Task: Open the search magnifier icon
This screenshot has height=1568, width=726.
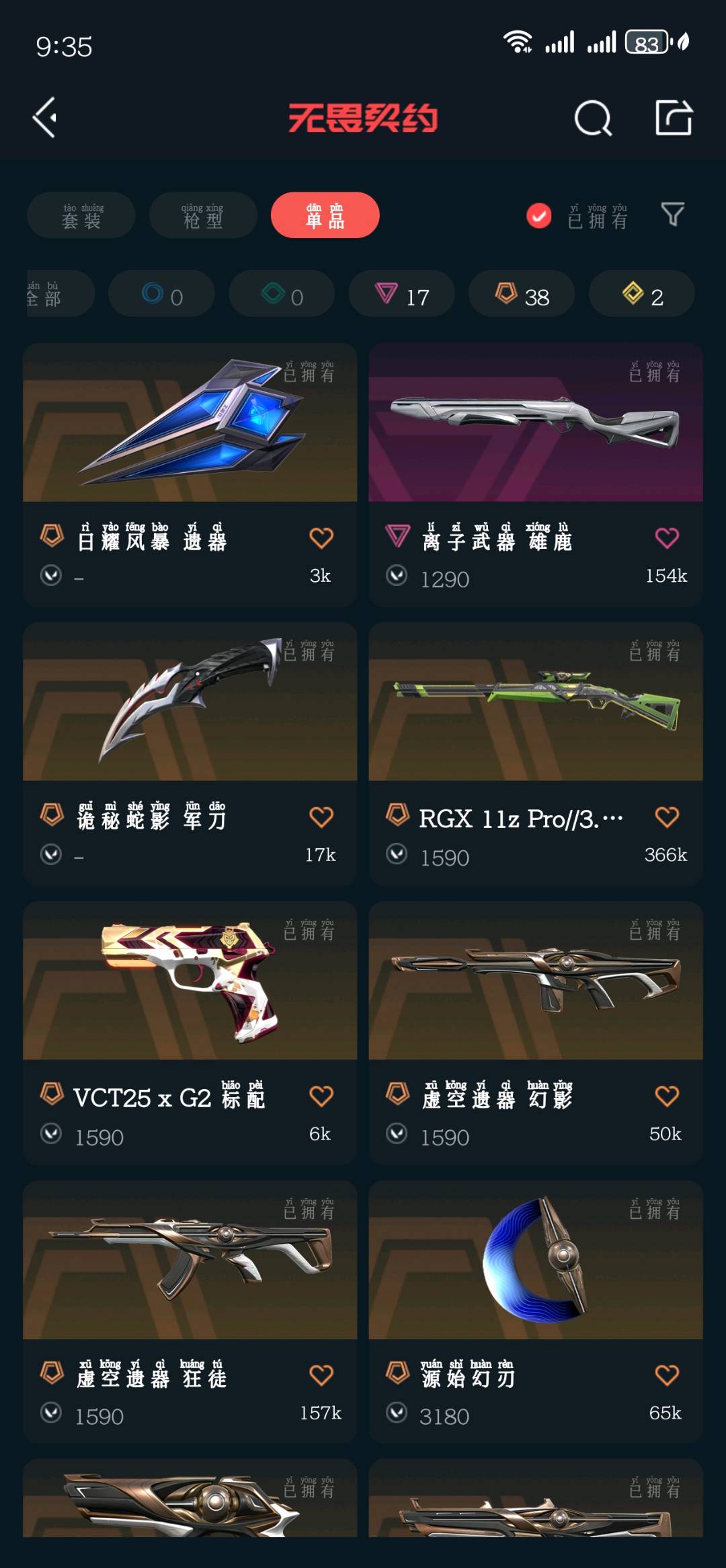Action: coord(593,118)
